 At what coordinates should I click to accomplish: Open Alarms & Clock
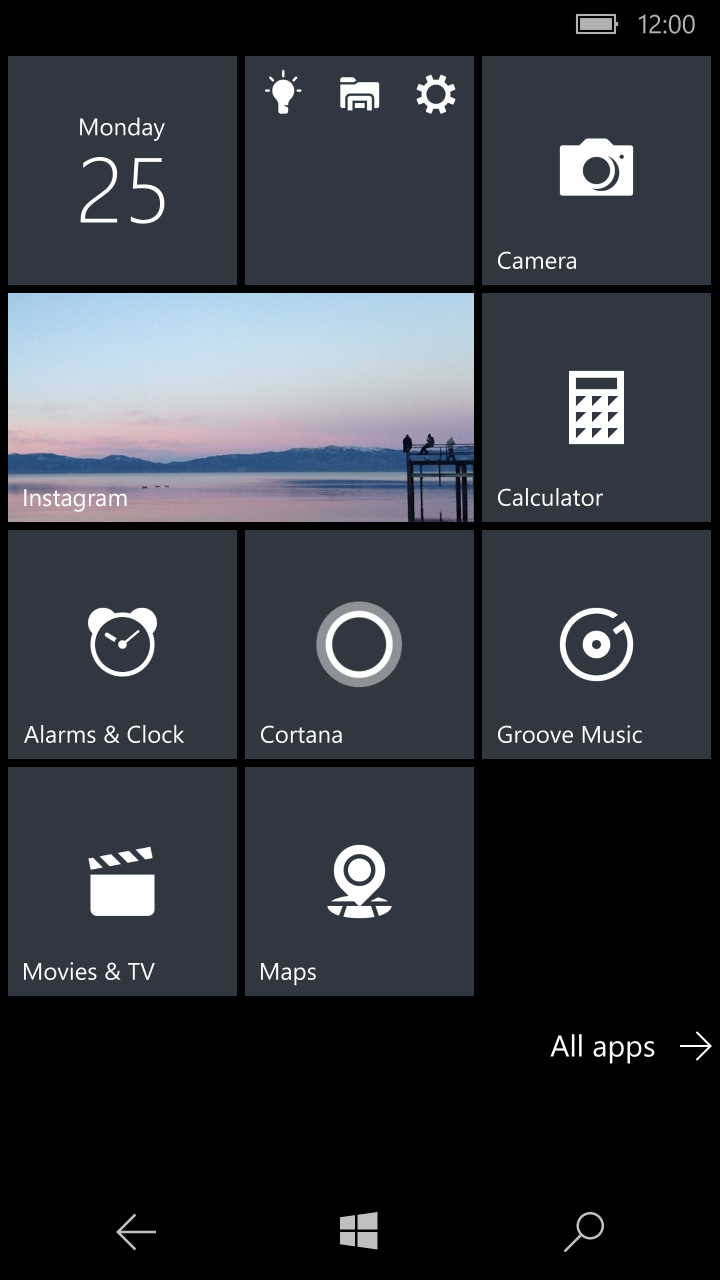122,644
